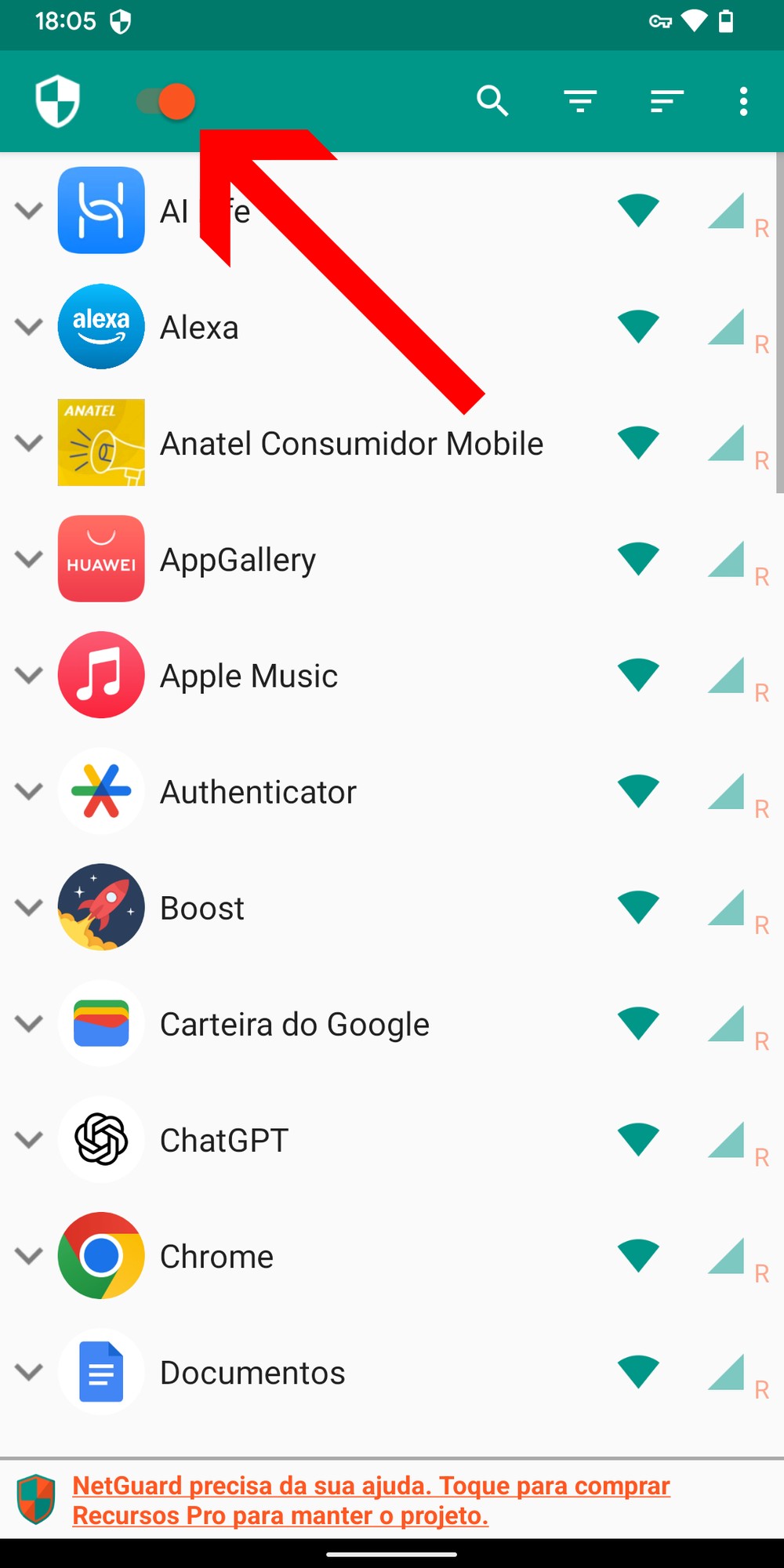Toggle the NetGuard main firewall switch
The image size is (784, 1568).
(x=166, y=102)
